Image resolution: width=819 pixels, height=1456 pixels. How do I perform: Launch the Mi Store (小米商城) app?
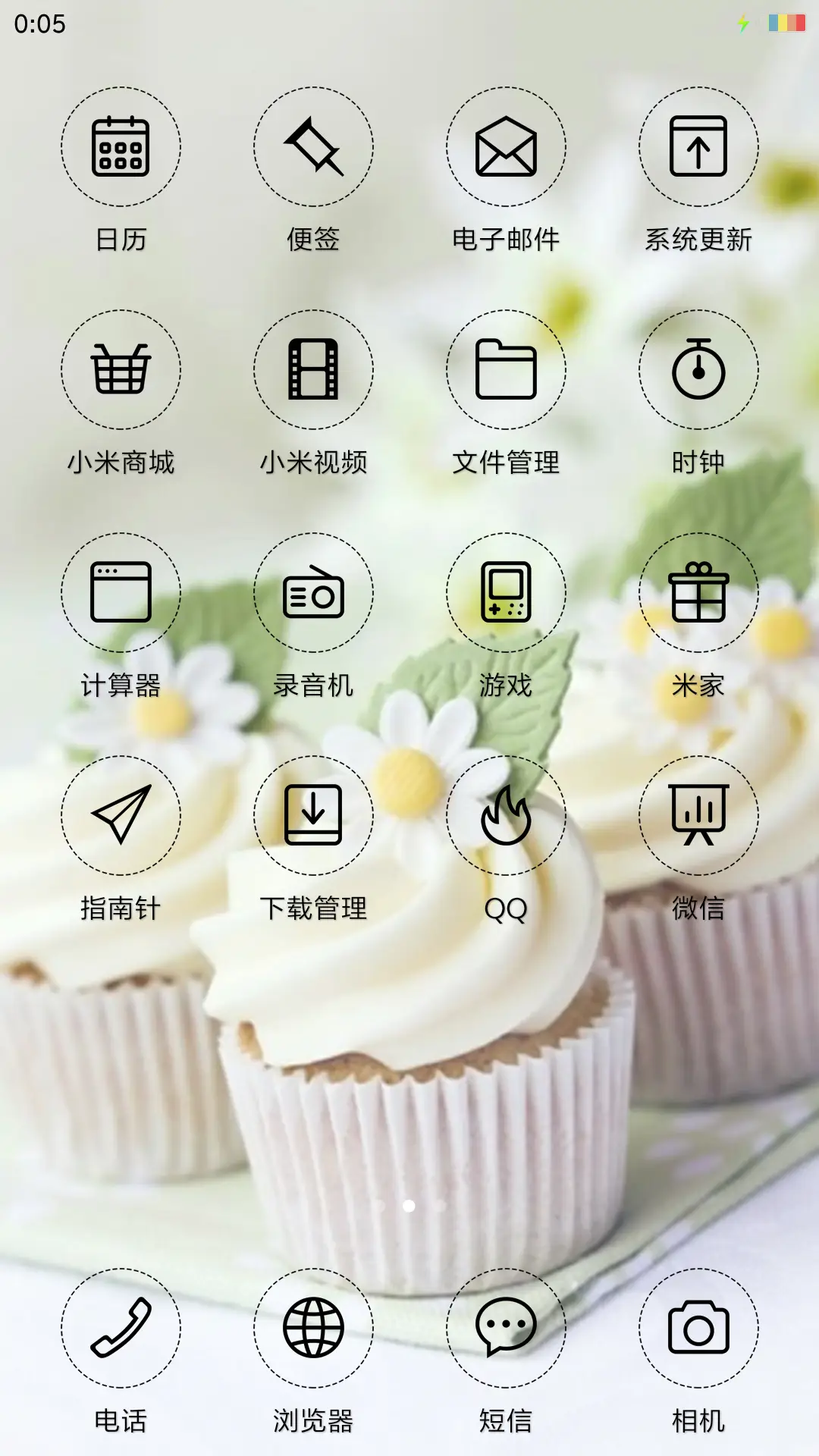click(x=121, y=372)
